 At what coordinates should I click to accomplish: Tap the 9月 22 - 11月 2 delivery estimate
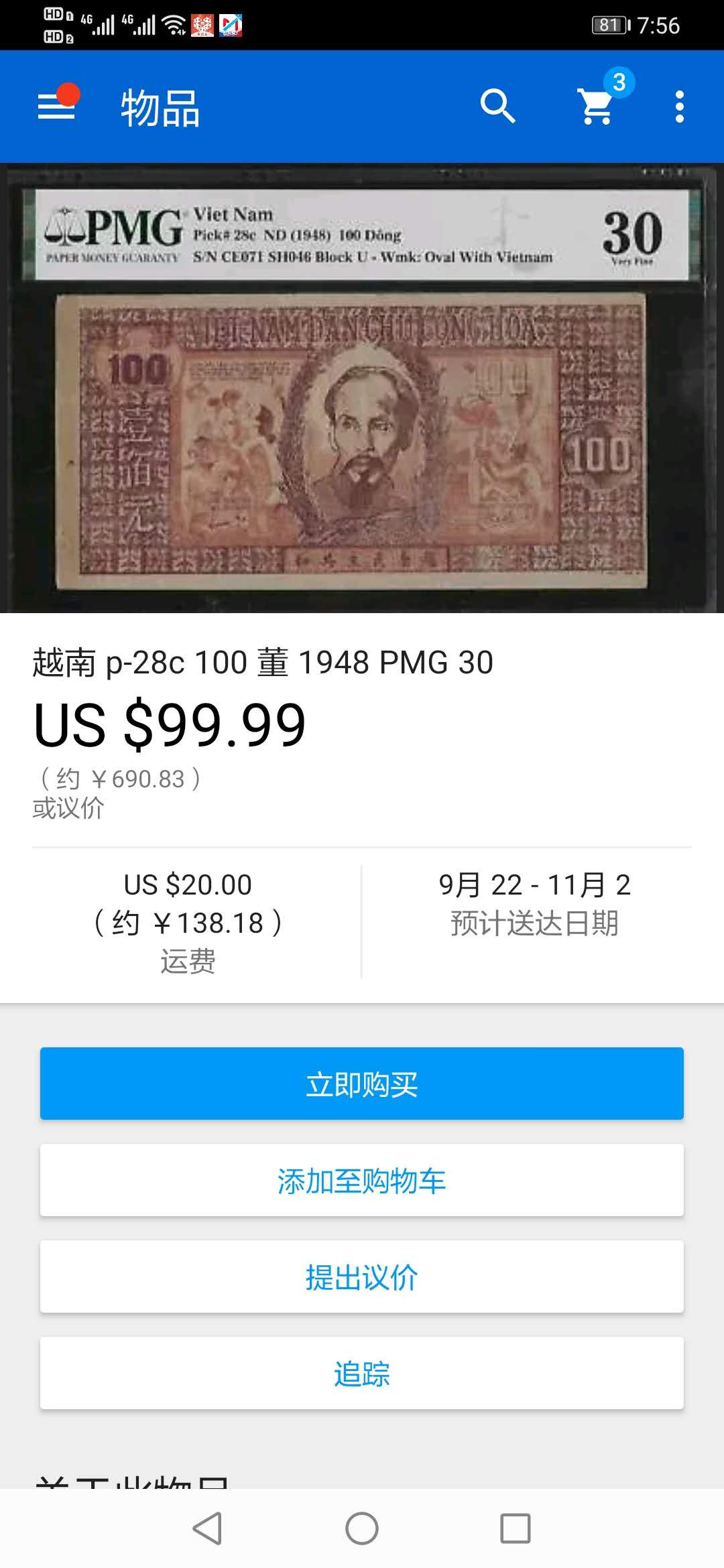(536, 885)
